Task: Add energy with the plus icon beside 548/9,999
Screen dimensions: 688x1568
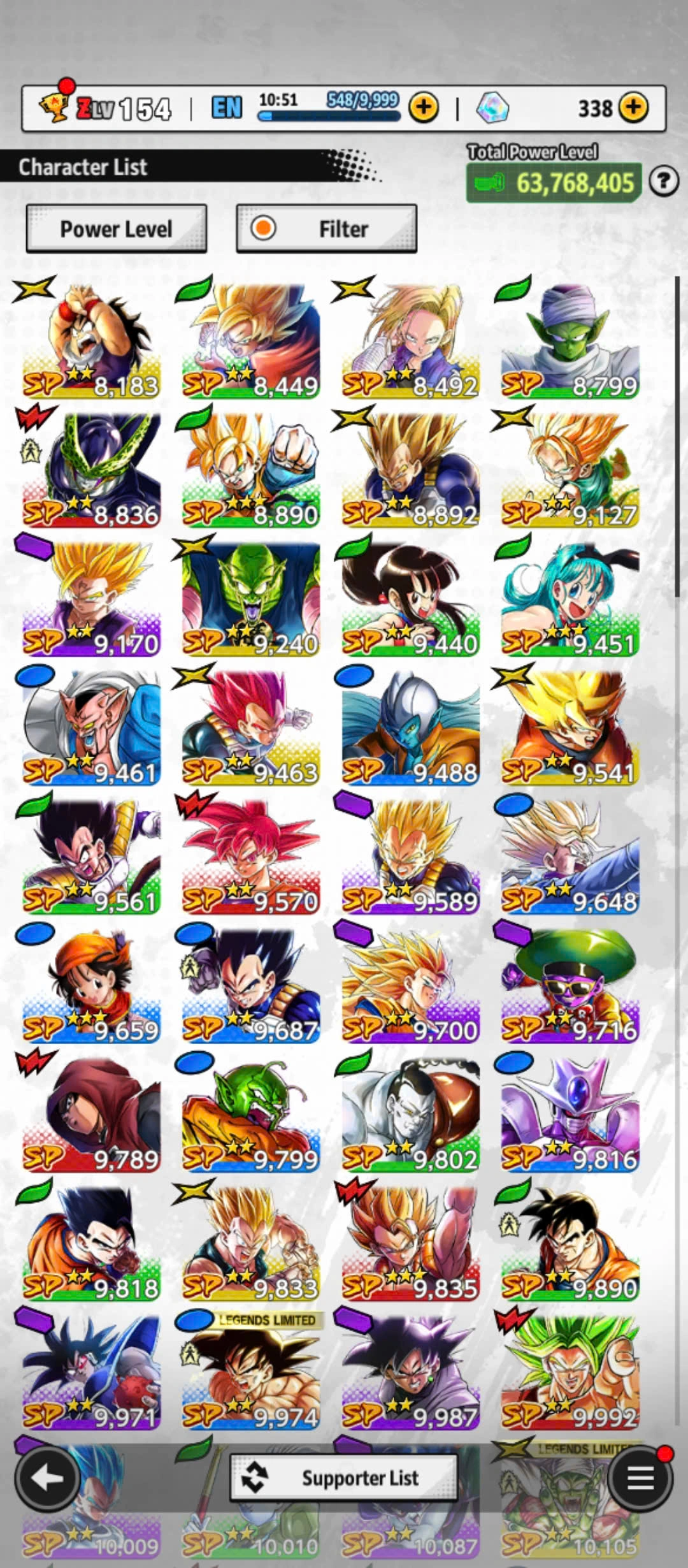Action: click(x=424, y=108)
